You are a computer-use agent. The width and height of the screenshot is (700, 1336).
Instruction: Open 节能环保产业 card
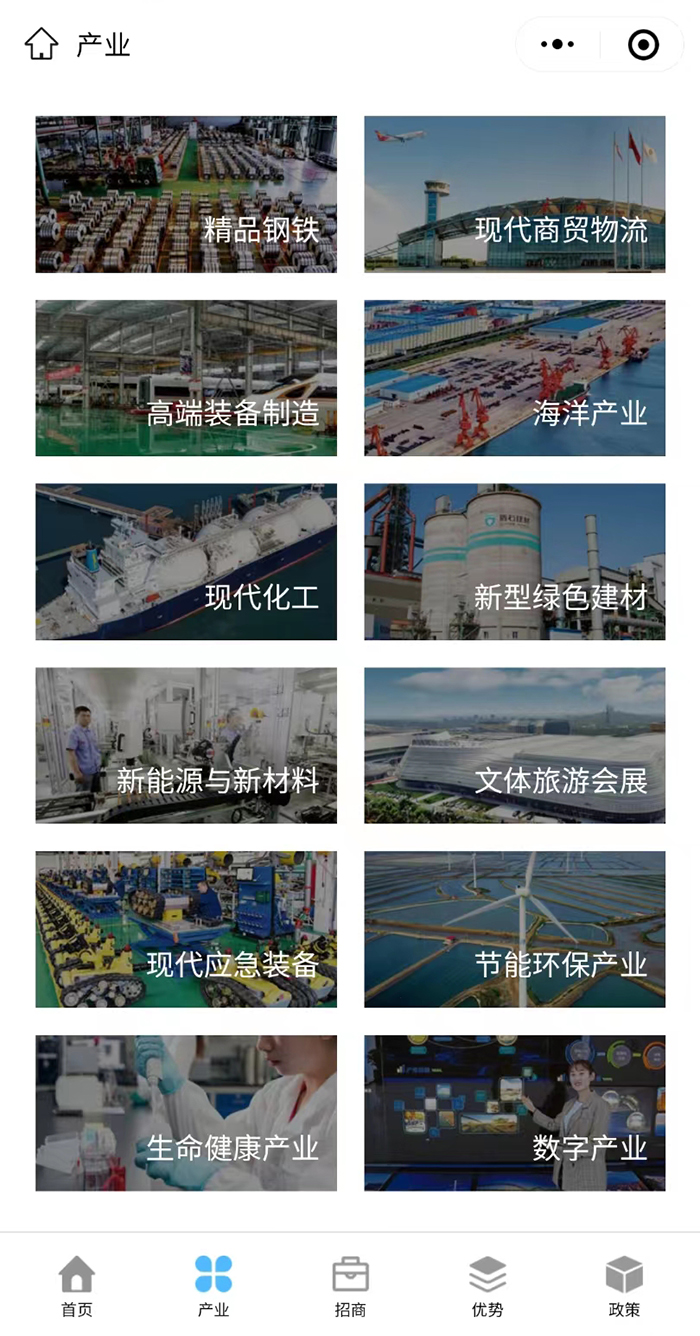click(514, 929)
